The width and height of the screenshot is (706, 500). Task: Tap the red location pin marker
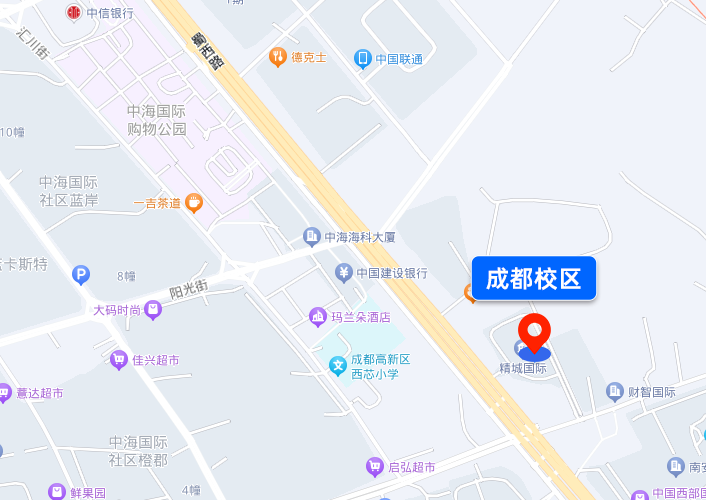[535, 333]
